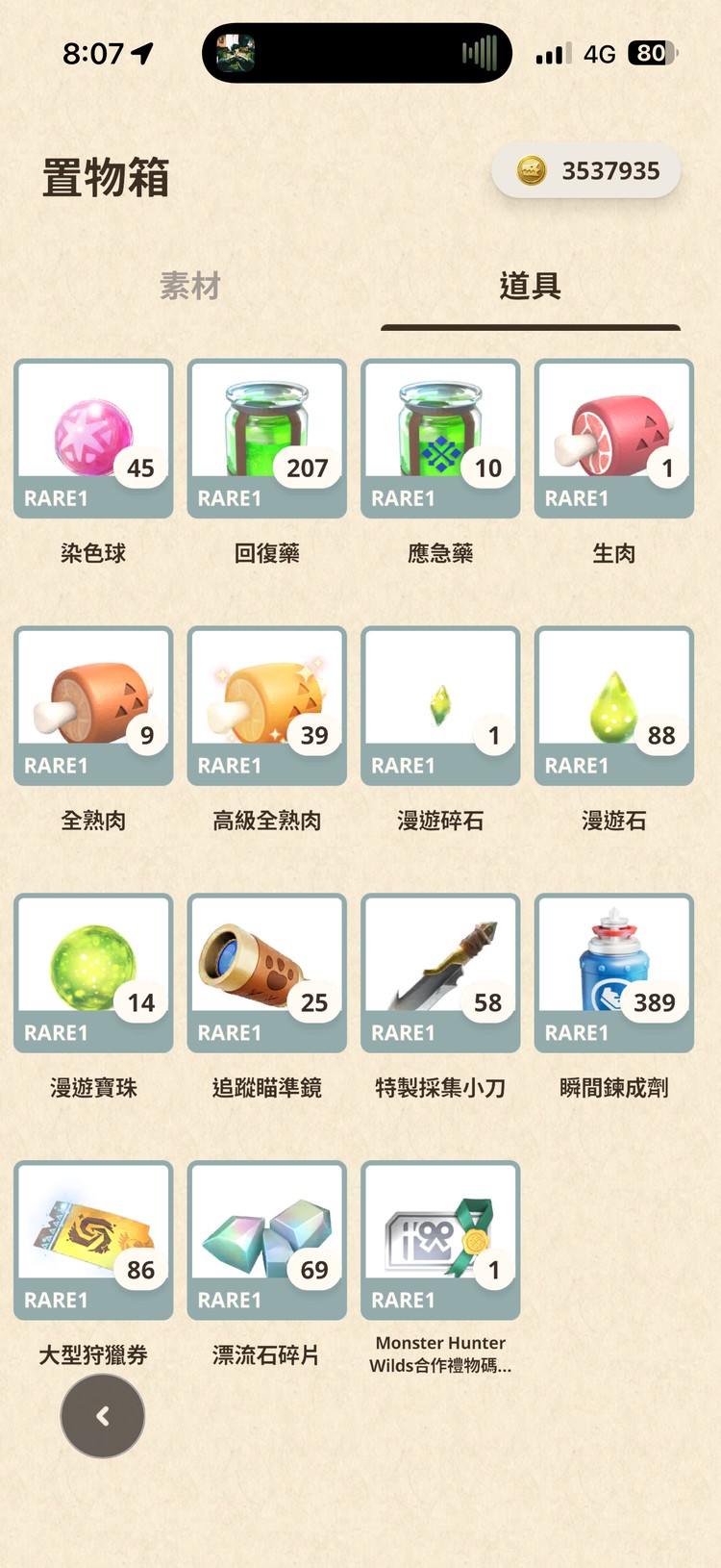This screenshot has width=721, height=1568.
Task: Select the 追蹤瞄準鏡 tracking scope item
Action: pyautogui.click(x=266, y=973)
